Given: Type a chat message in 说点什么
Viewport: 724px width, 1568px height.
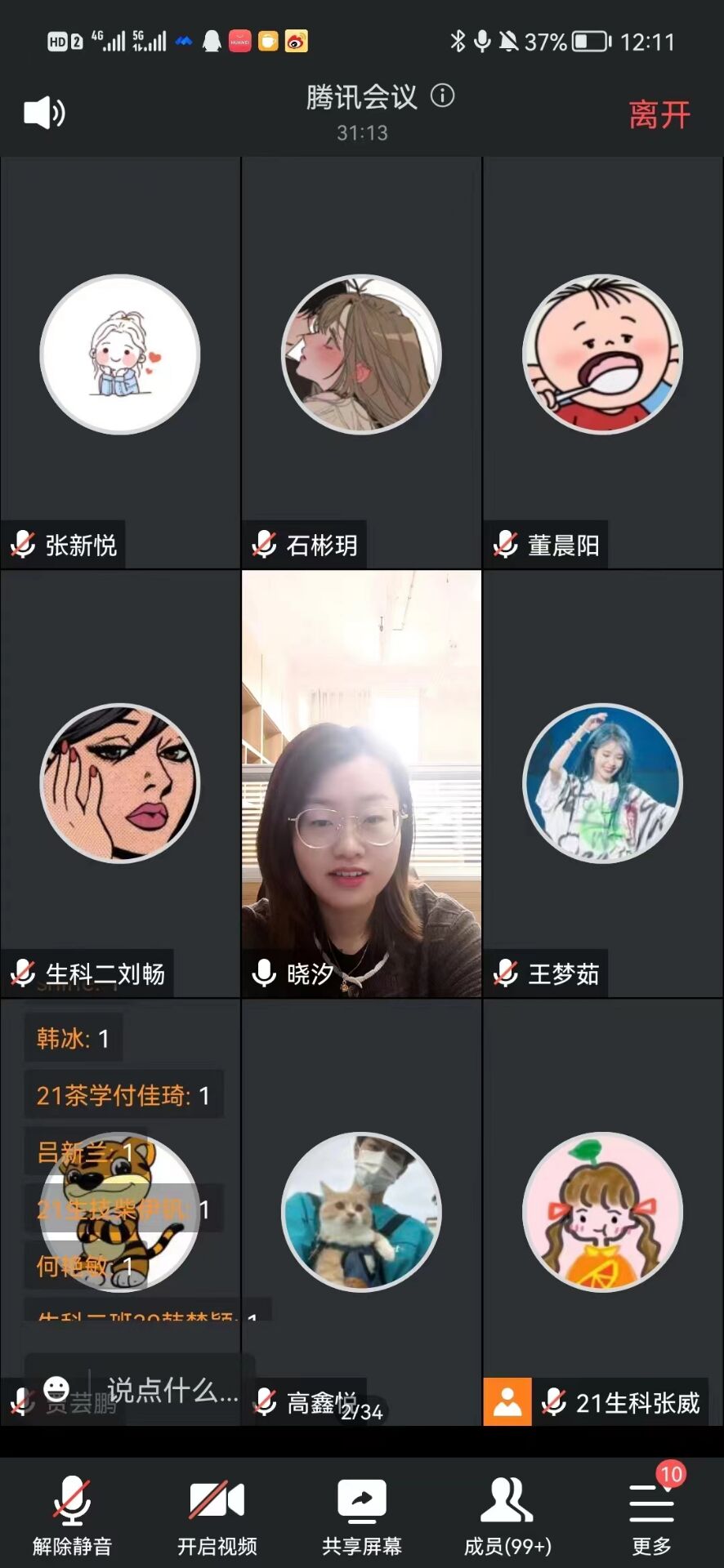Looking at the screenshot, I should click(x=172, y=1389).
